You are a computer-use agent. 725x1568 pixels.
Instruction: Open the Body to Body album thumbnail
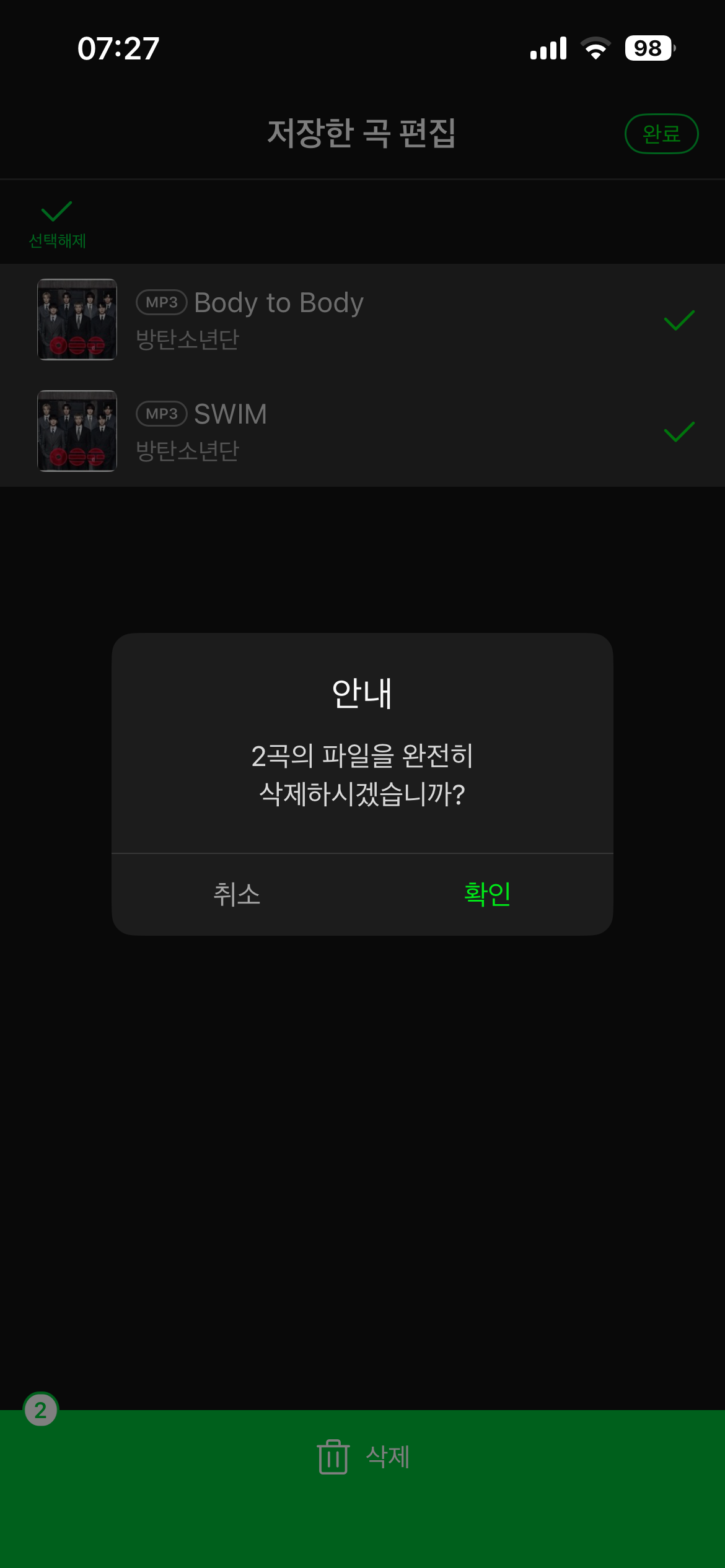(x=76, y=319)
